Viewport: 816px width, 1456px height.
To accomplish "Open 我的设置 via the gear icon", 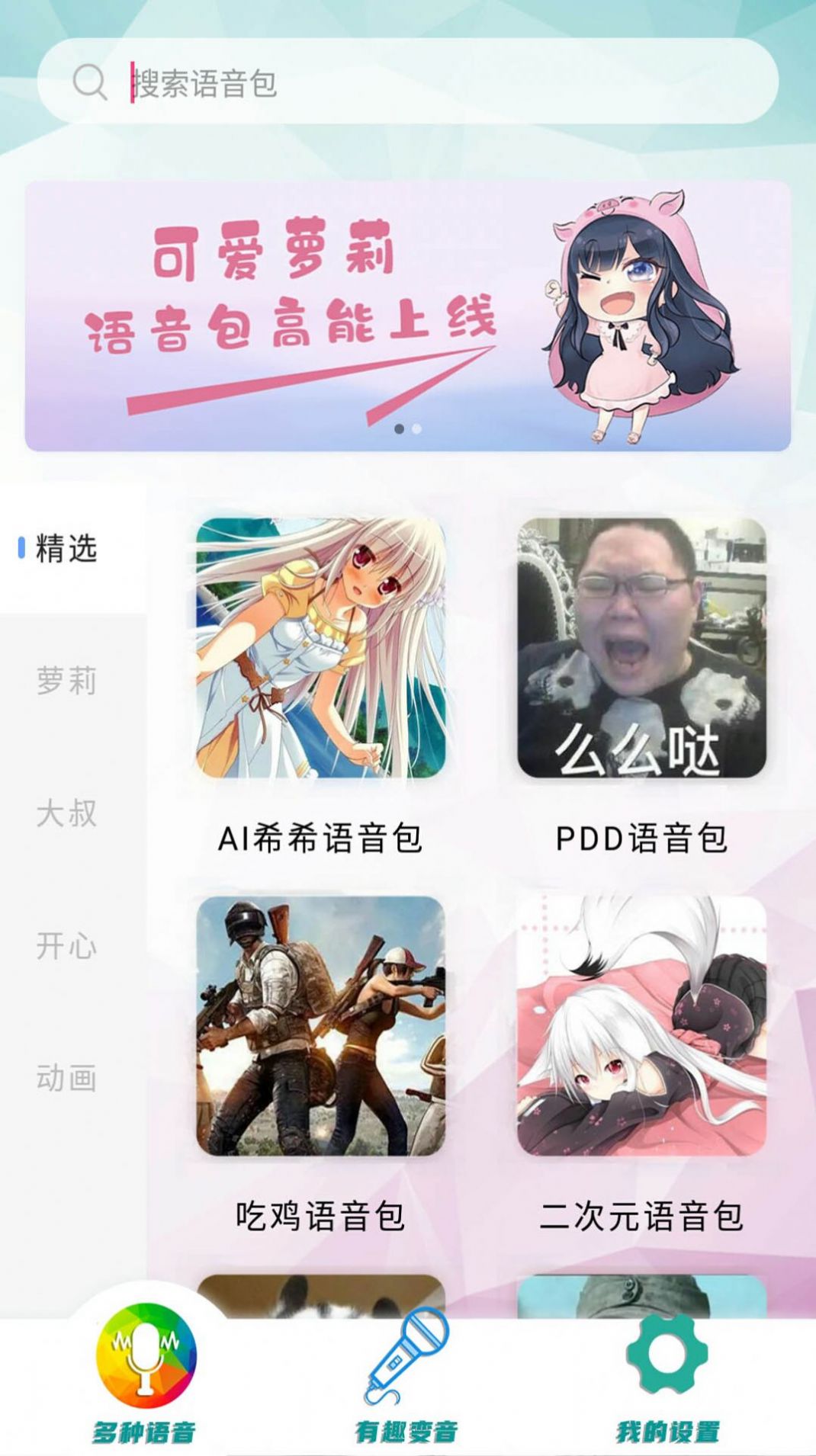I will click(666, 1342).
